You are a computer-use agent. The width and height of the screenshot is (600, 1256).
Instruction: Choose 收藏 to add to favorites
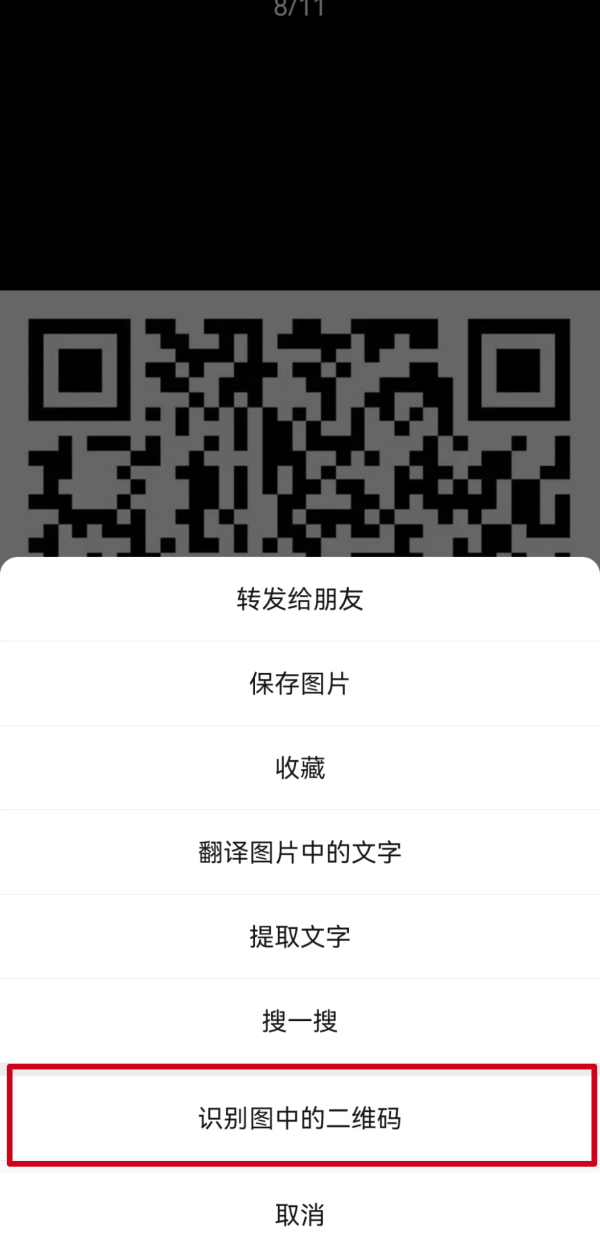[300, 768]
